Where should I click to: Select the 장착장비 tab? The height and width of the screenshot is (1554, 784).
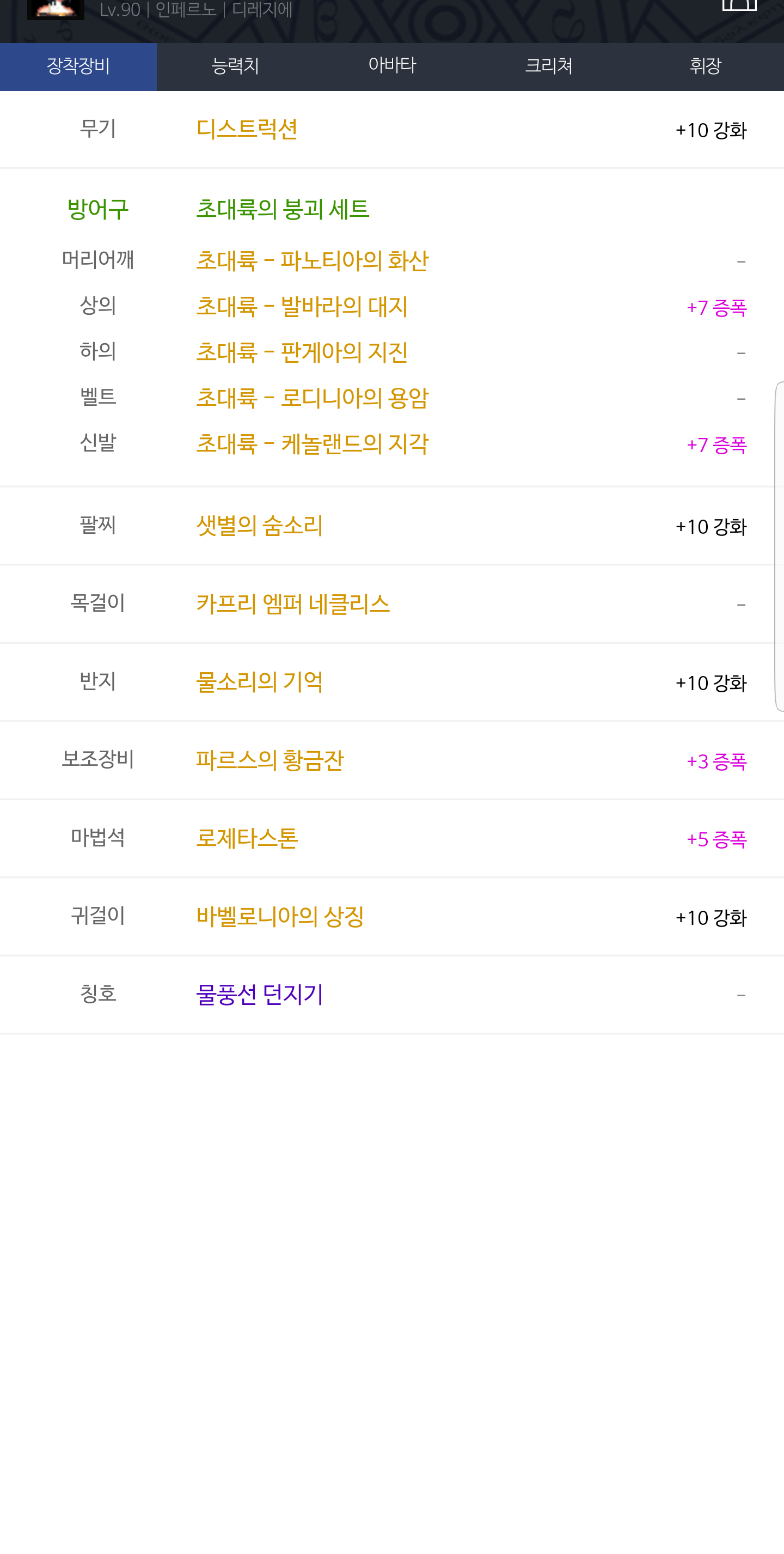[78, 66]
